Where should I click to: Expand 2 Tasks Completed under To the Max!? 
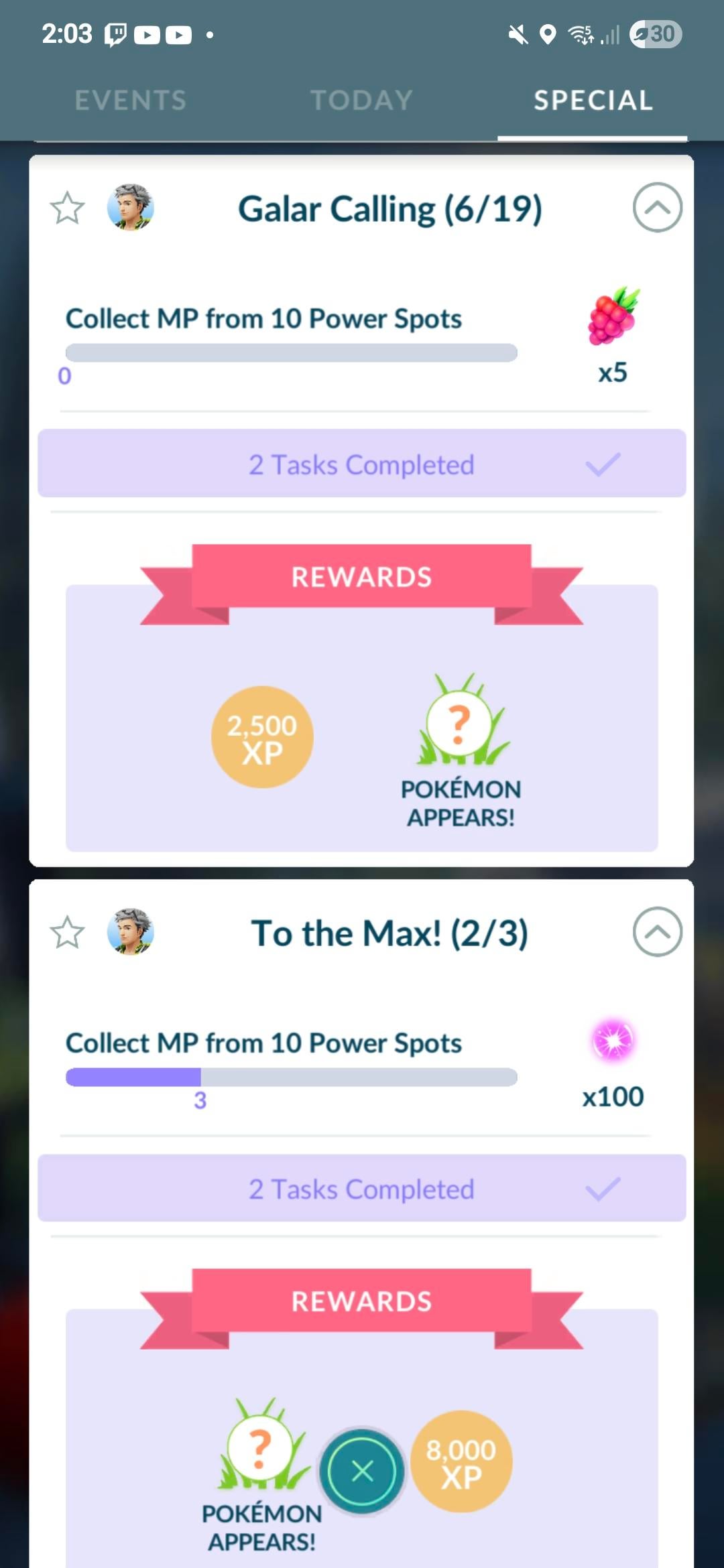pyautogui.click(x=362, y=1189)
